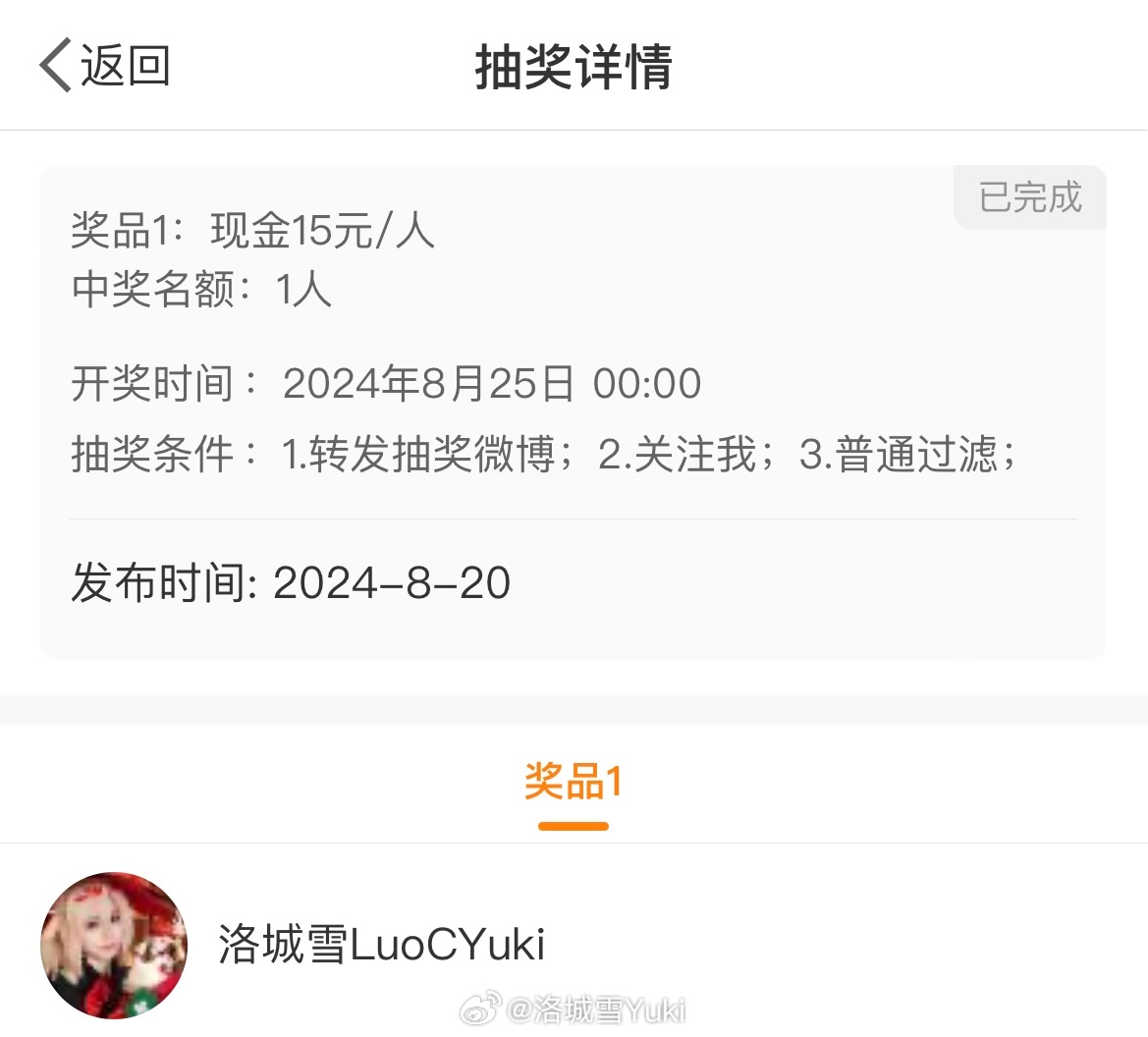The image size is (1148, 1037).
Task: Select the 奖品1 tab
Action: click(574, 784)
